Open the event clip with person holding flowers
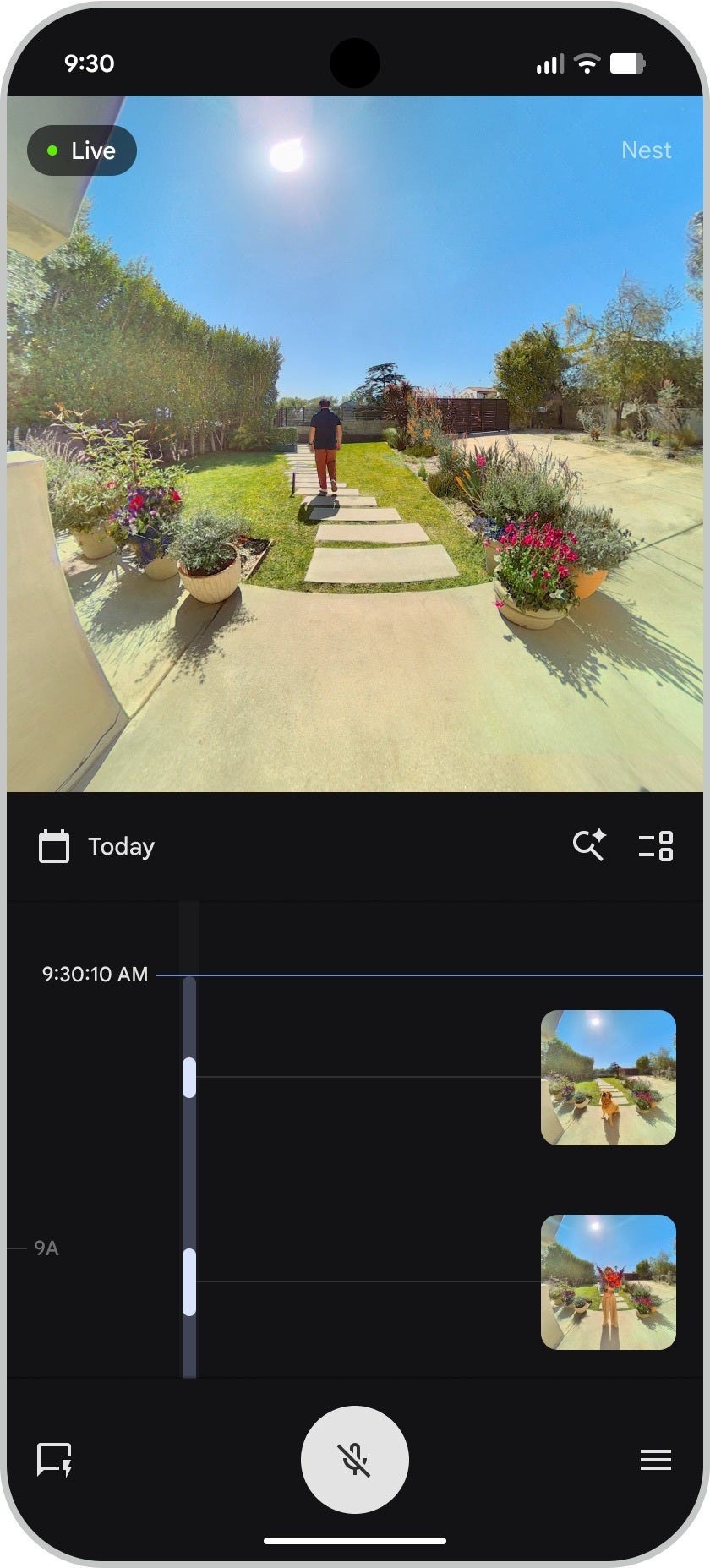The height and width of the screenshot is (1568, 710). tap(608, 1281)
